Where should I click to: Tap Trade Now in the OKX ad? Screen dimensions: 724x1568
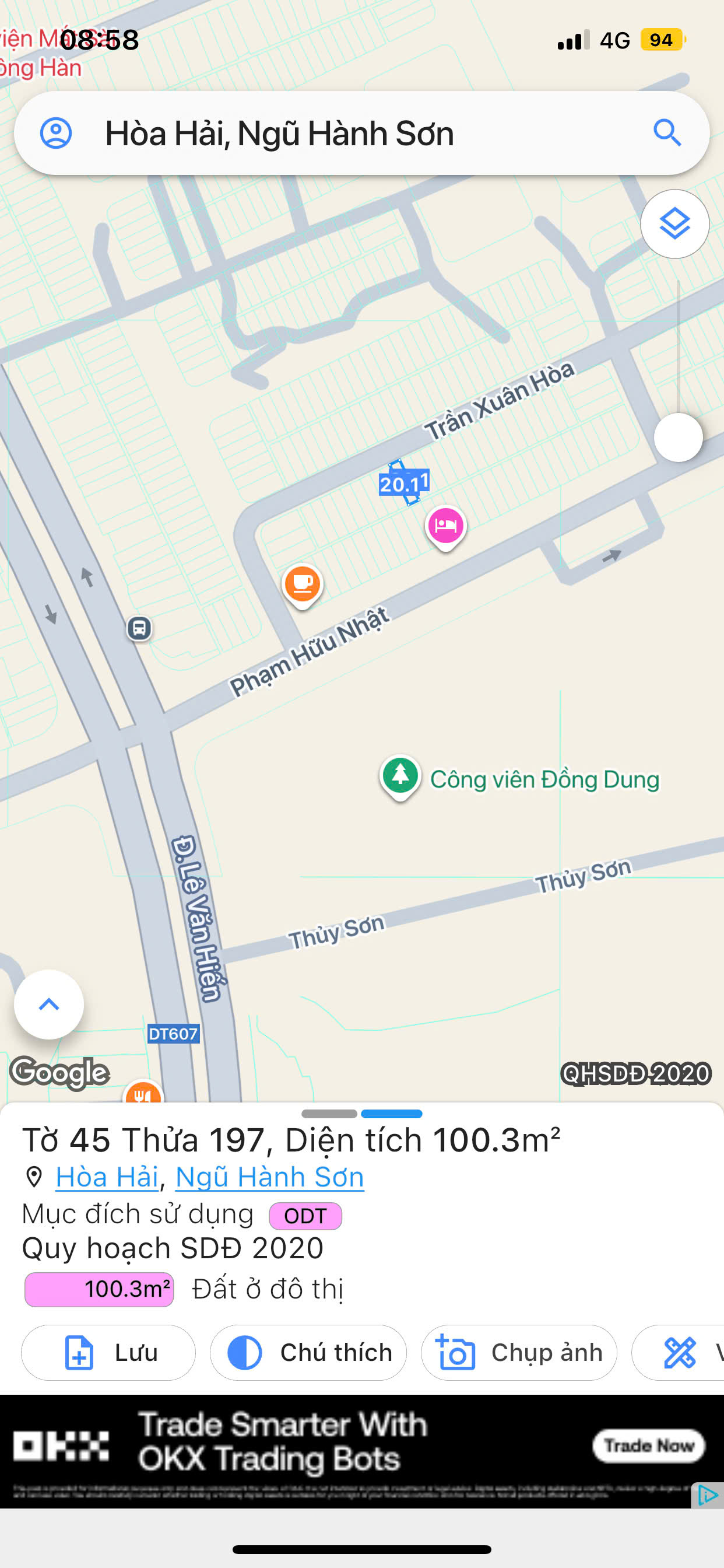(648, 1445)
